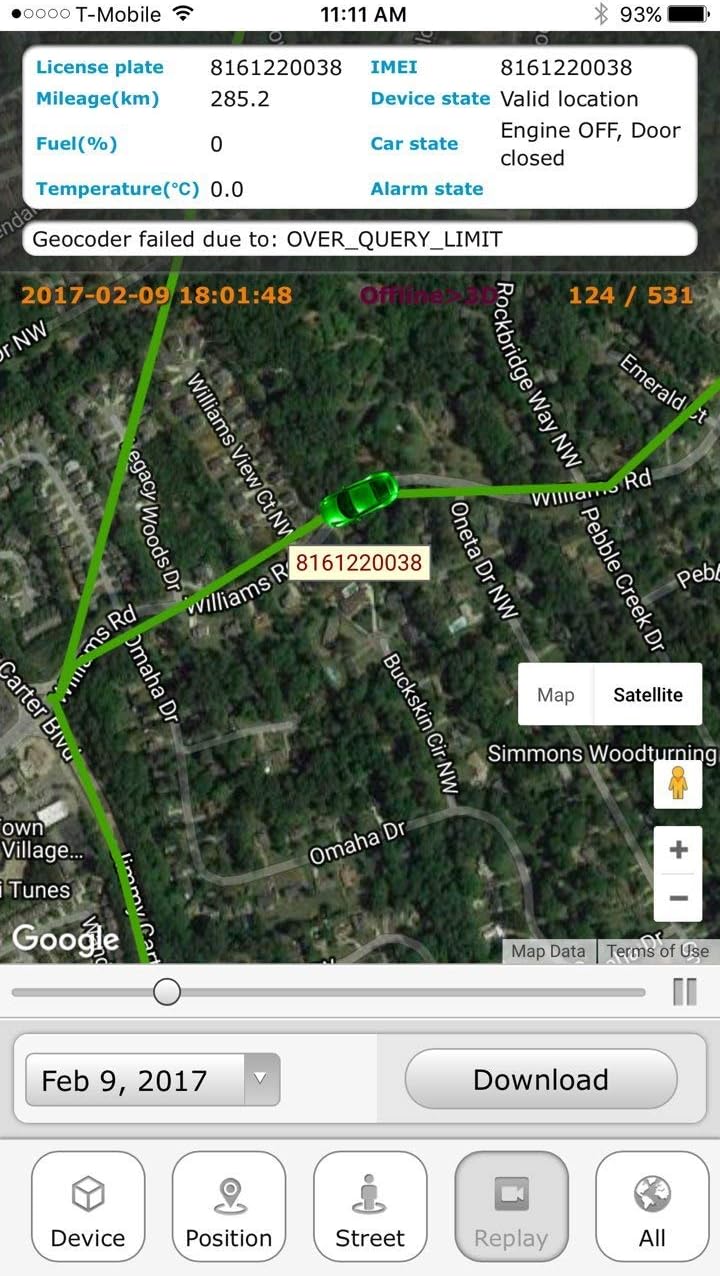Zoom out on the map
This screenshot has height=1276, width=720.
678,898
